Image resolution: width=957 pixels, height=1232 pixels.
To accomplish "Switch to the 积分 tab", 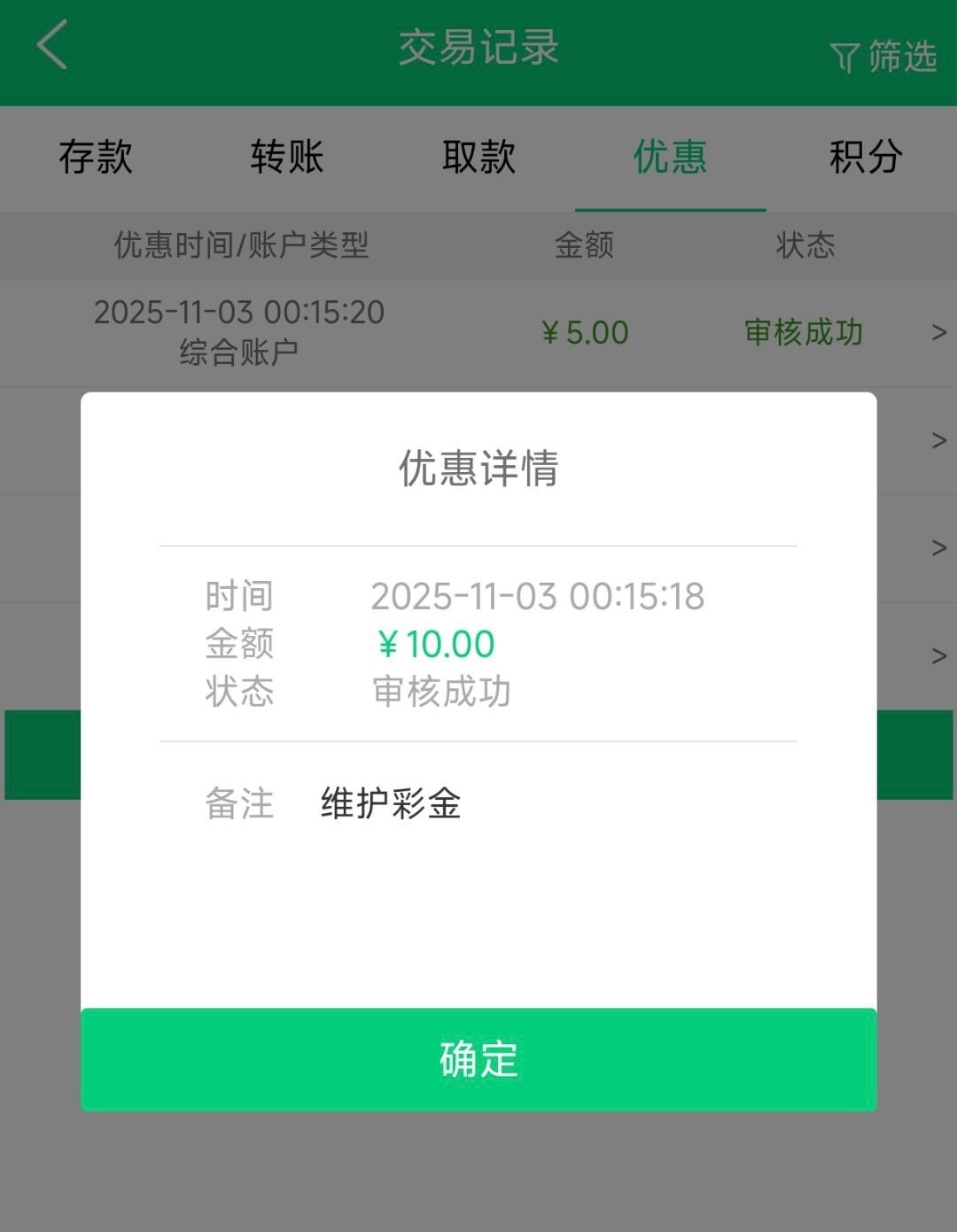I will click(865, 158).
